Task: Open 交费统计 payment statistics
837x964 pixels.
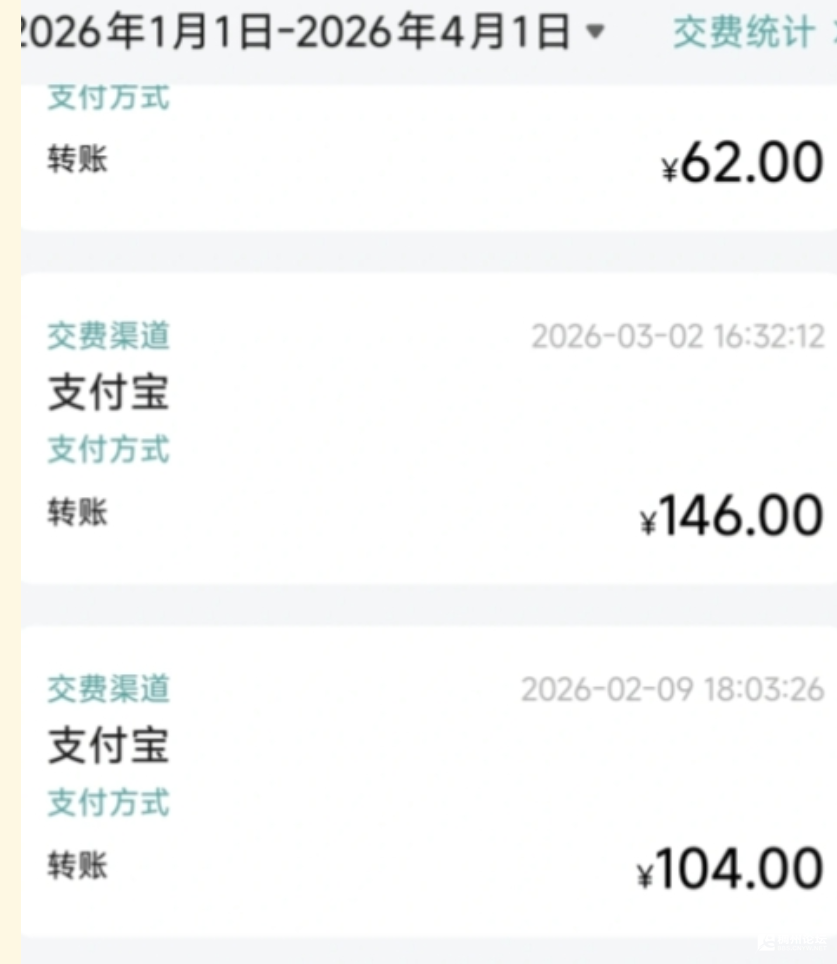Action: [743, 33]
